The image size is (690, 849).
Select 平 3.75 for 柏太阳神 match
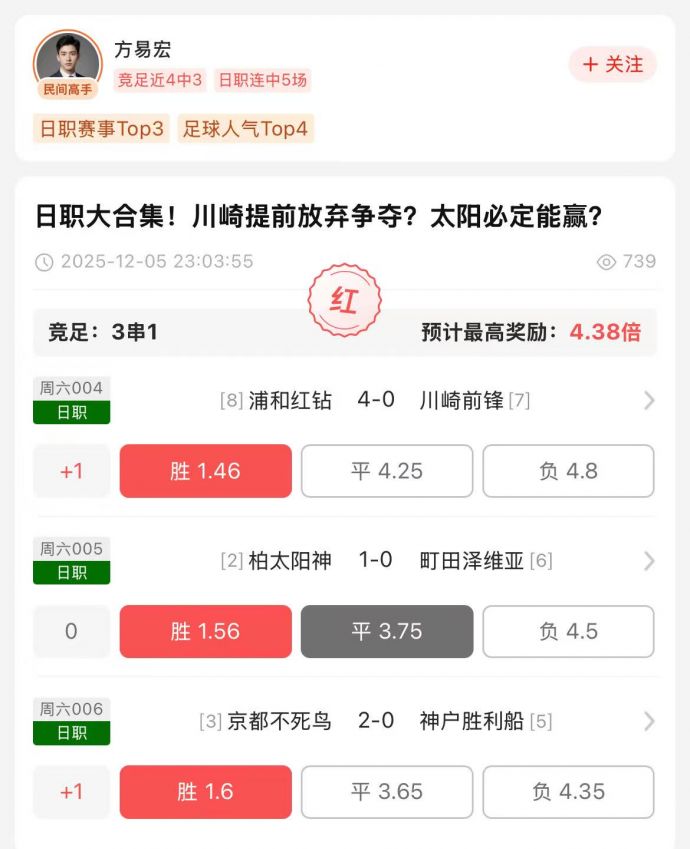(x=386, y=631)
